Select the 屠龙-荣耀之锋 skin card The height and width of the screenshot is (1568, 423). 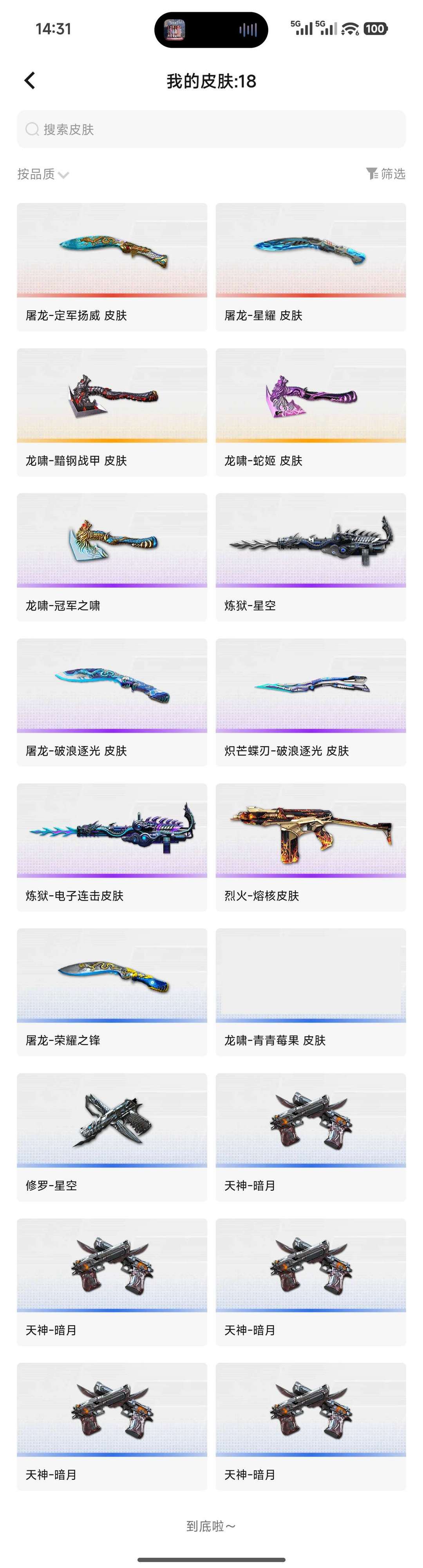(x=112, y=991)
